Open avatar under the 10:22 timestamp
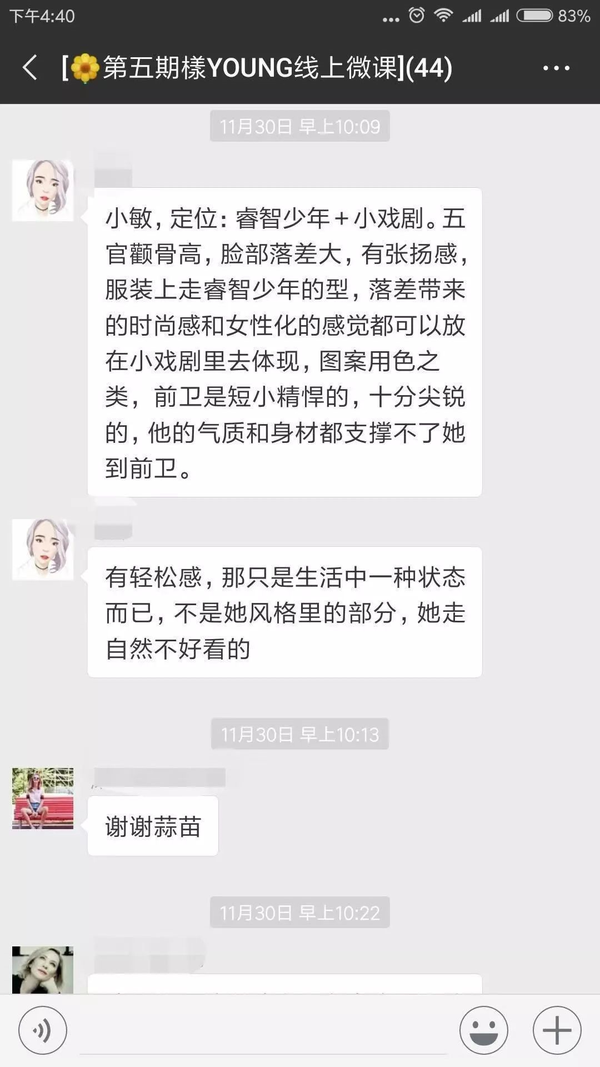The width and height of the screenshot is (600, 1067). coord(43,969)
